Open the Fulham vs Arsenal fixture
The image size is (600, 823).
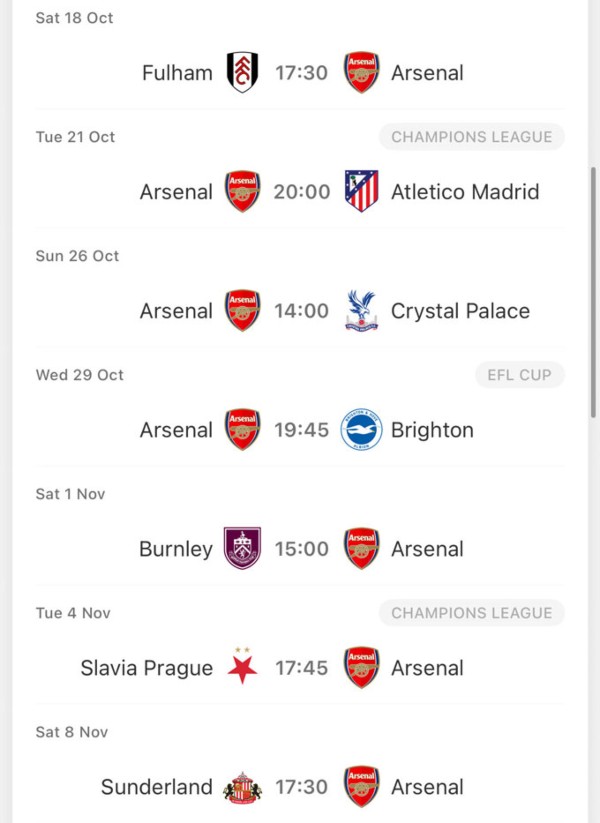301,73
